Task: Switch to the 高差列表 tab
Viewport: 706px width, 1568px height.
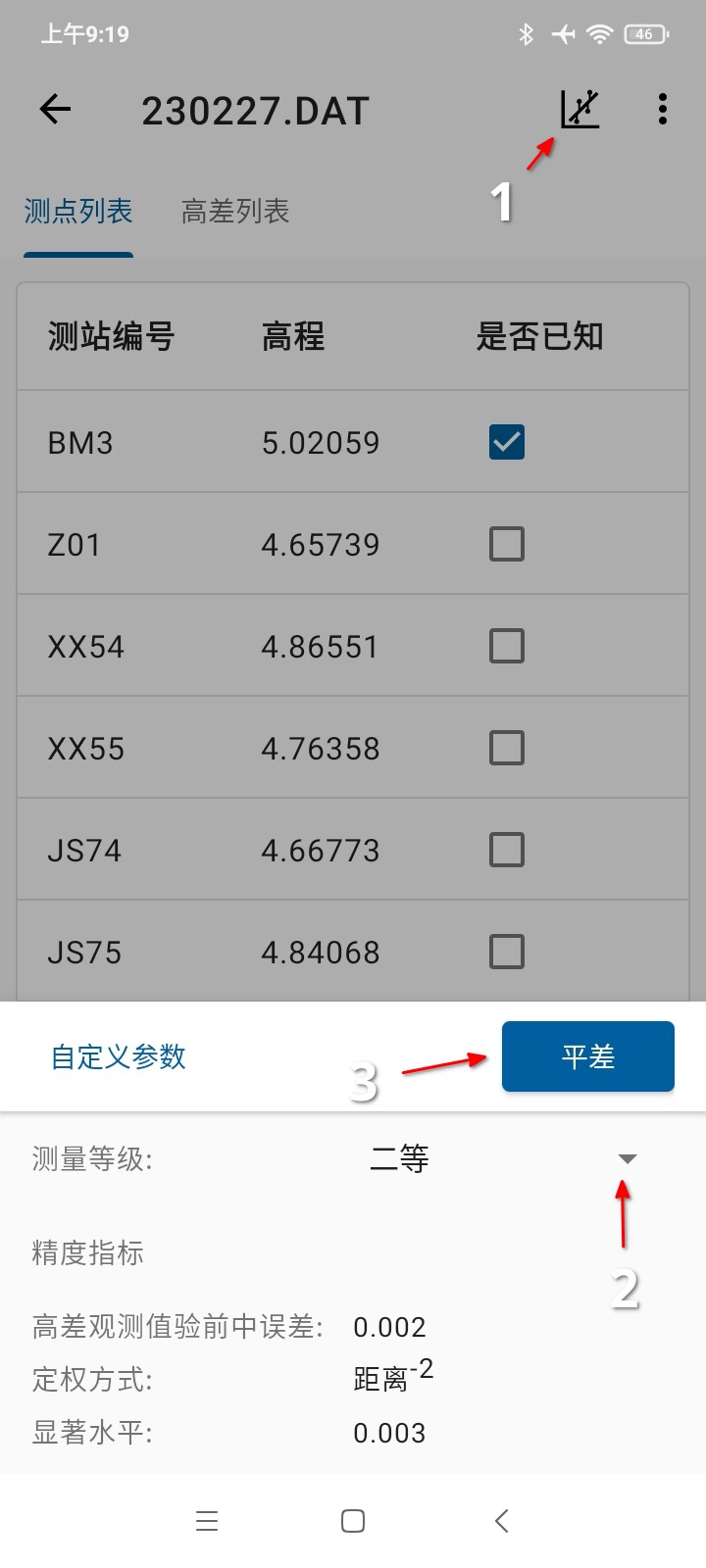Action: point(235,212)
